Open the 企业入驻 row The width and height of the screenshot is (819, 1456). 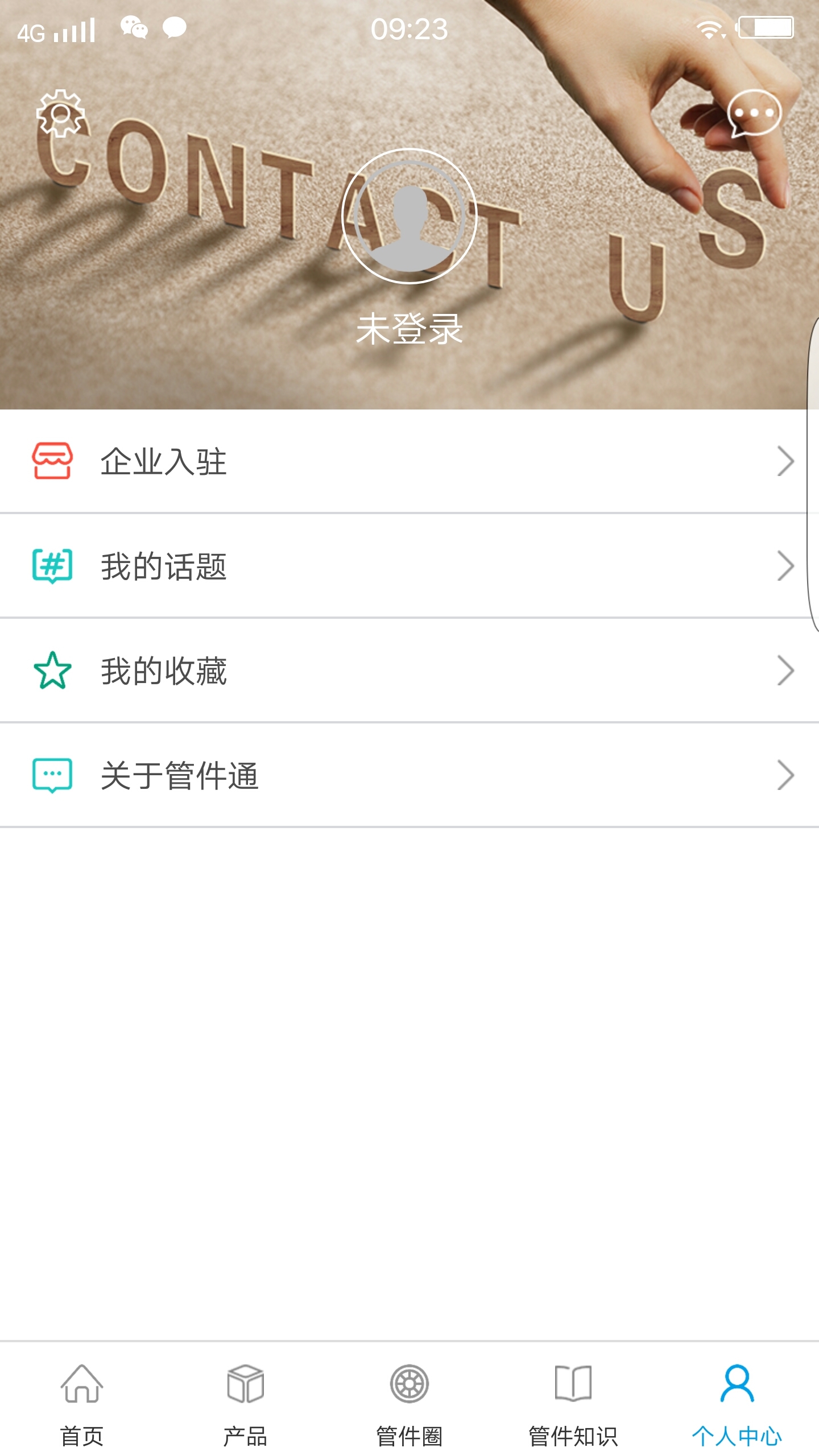tap(409, 461)
